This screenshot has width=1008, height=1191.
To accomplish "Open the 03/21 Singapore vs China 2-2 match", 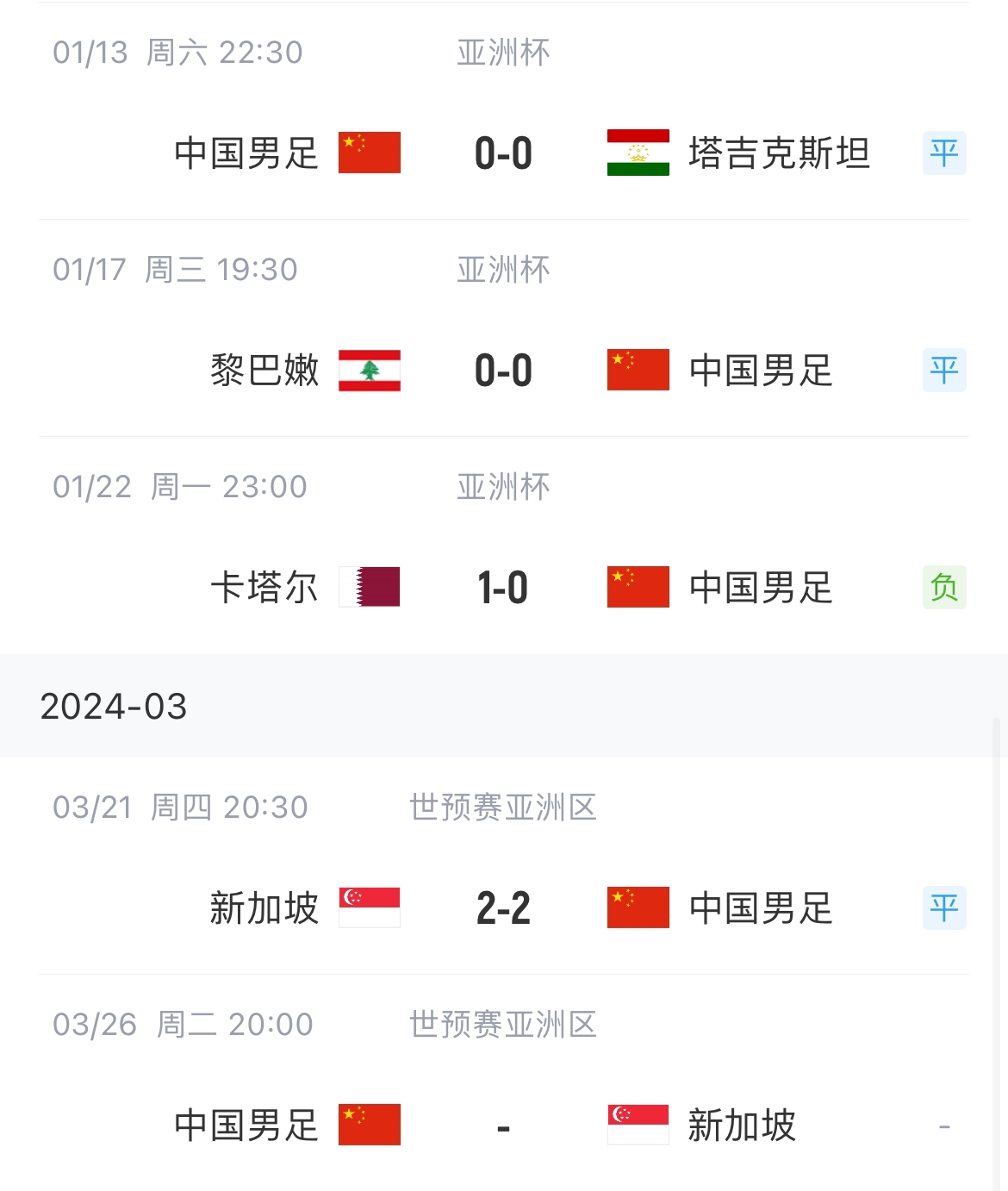I will tap(503, 908).
